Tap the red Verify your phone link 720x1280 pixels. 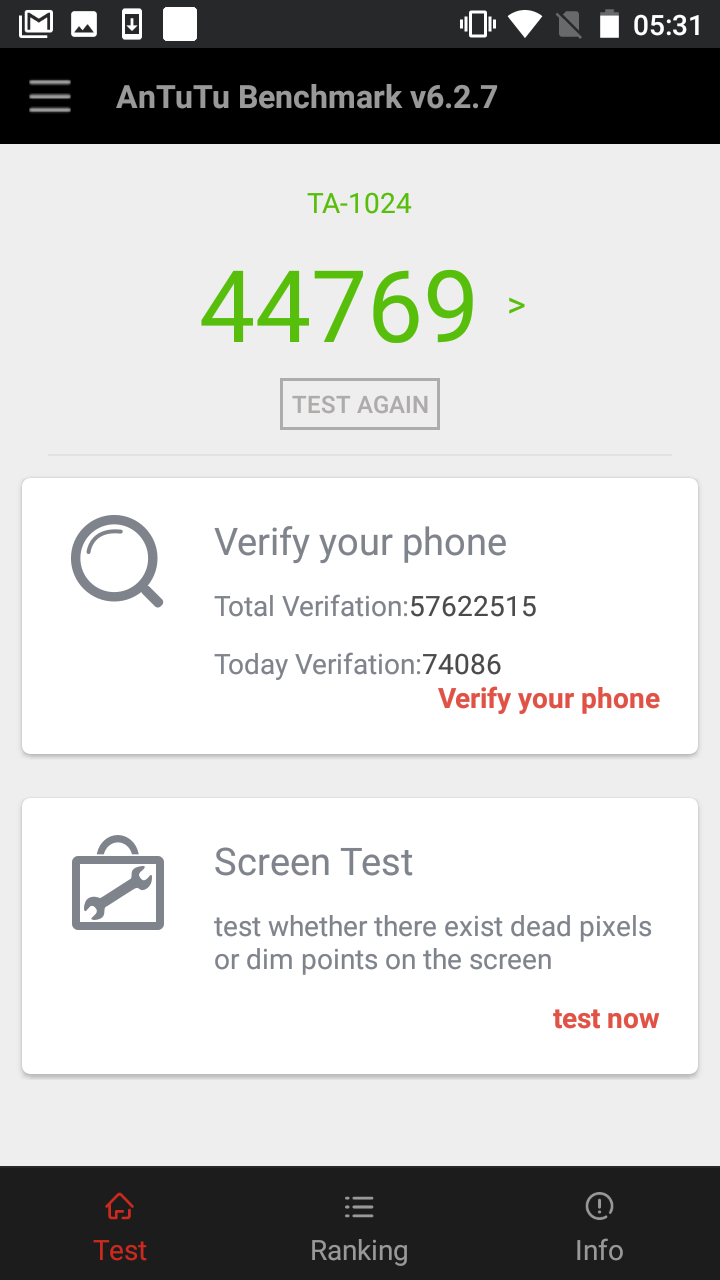[x=549, y=699]
